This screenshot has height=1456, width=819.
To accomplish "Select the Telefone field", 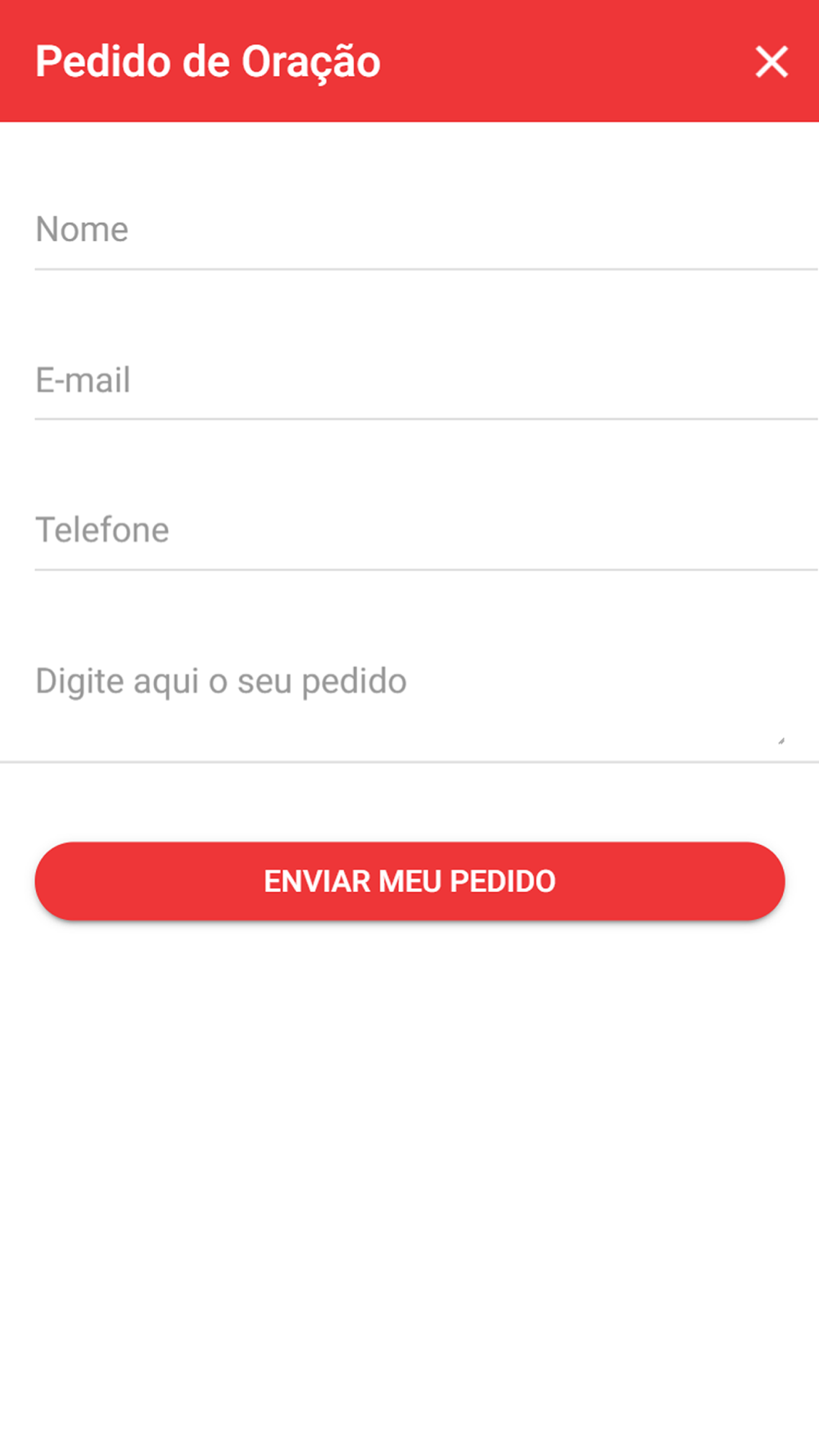I will pos(426,531).
